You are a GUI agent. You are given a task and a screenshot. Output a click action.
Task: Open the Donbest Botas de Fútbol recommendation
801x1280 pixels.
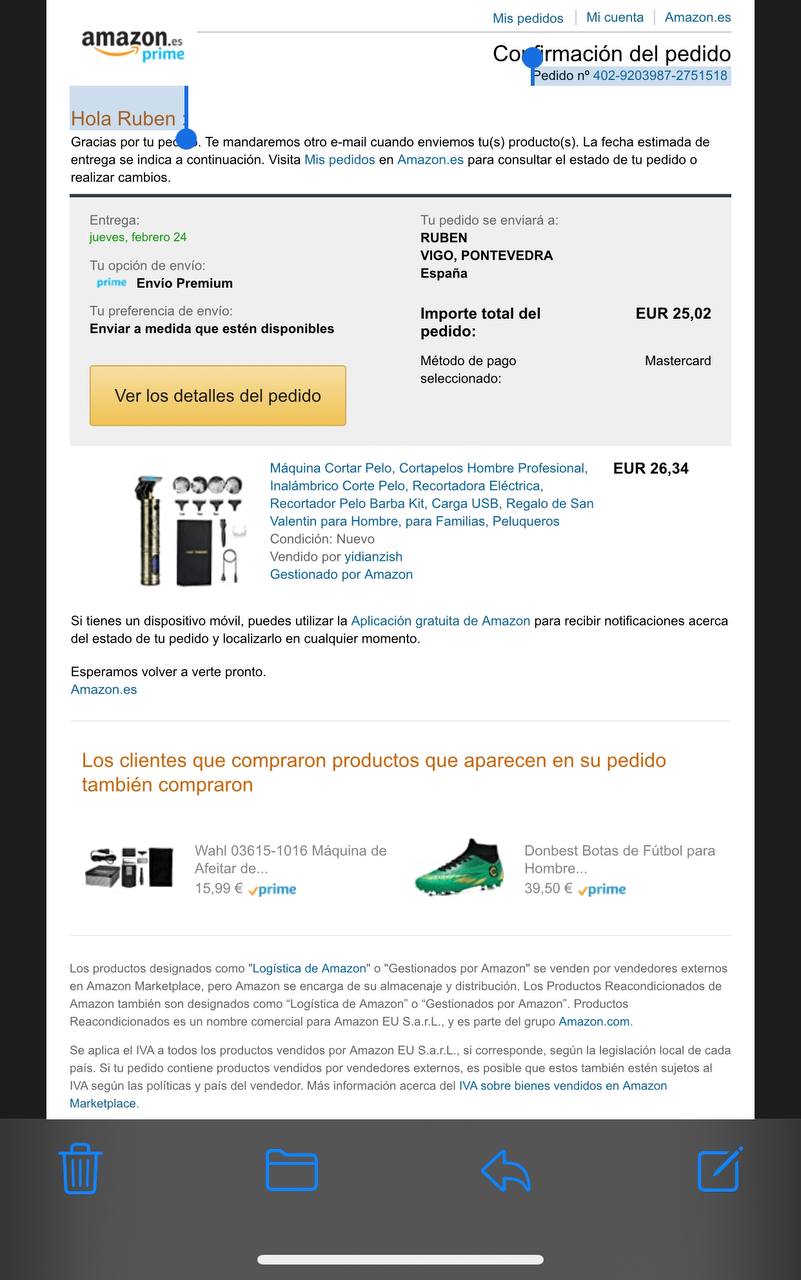(x=619, y=858)
